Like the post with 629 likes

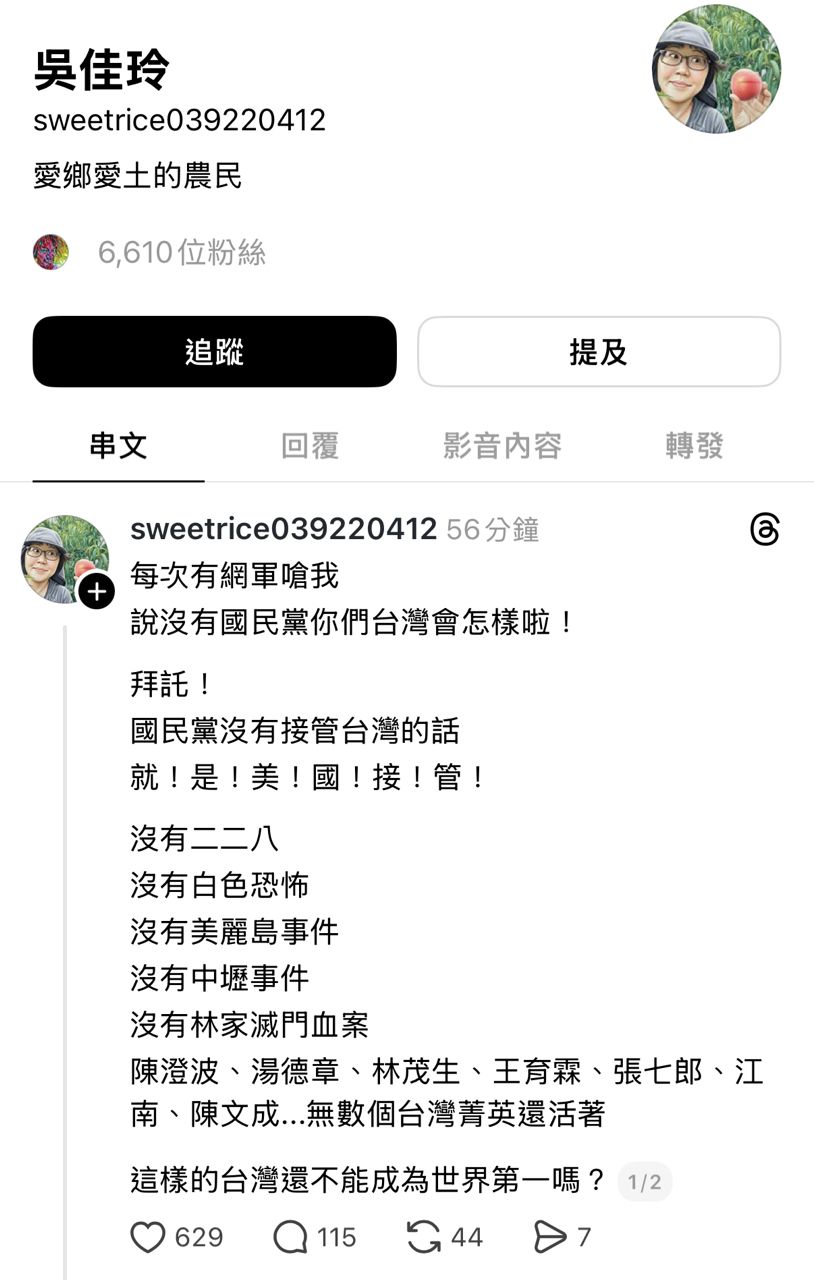click(148, 1238)
